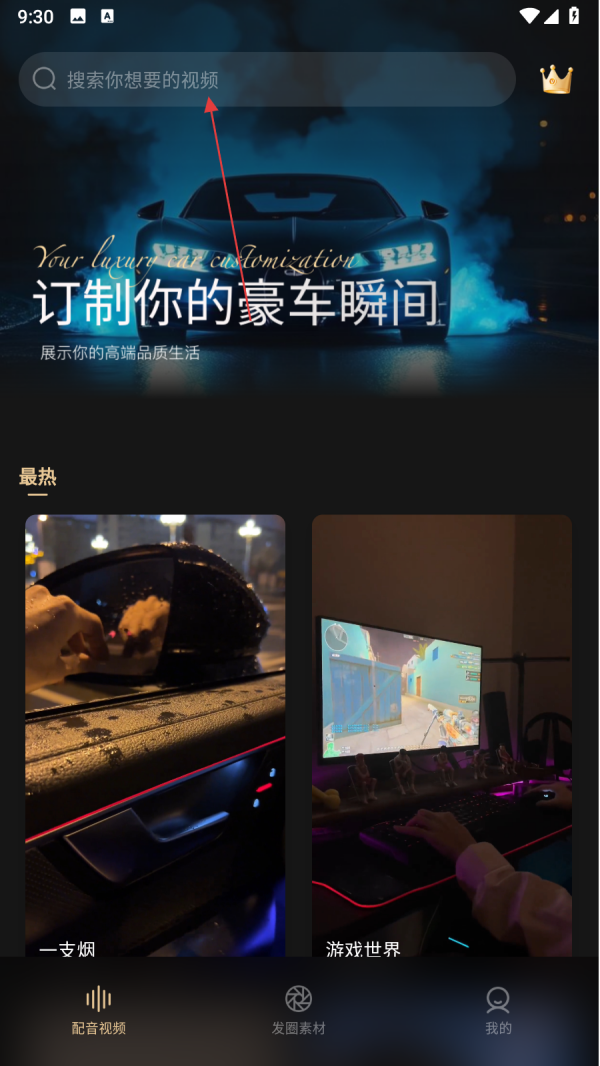Select the 最热 tab

point(37,477)
